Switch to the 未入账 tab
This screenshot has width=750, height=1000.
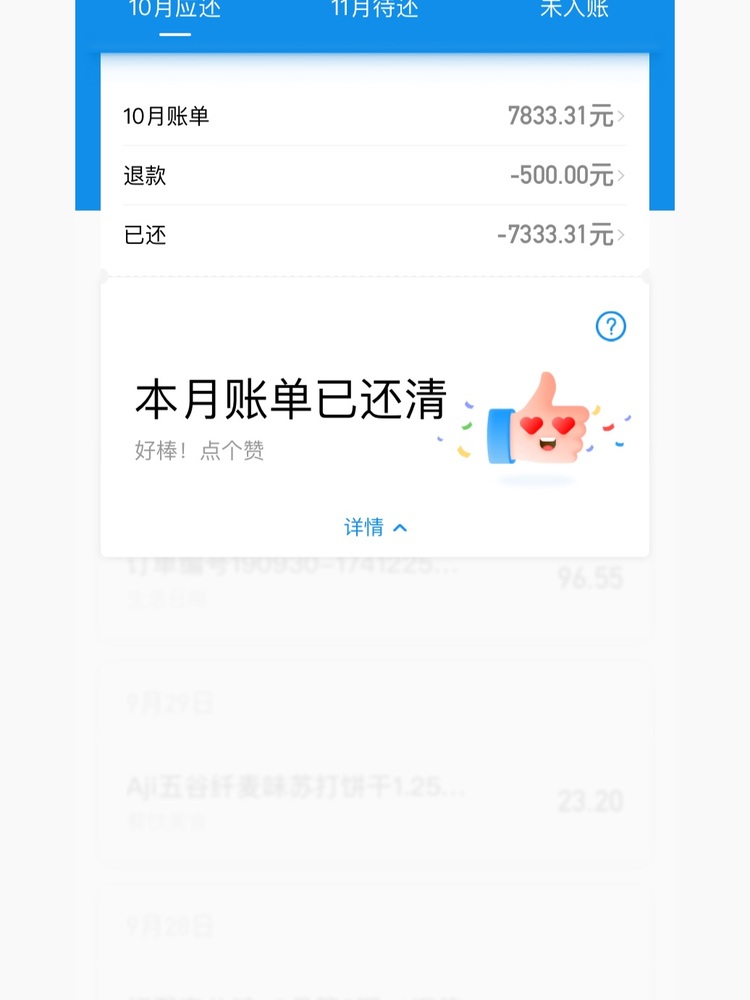coord(574,10)
